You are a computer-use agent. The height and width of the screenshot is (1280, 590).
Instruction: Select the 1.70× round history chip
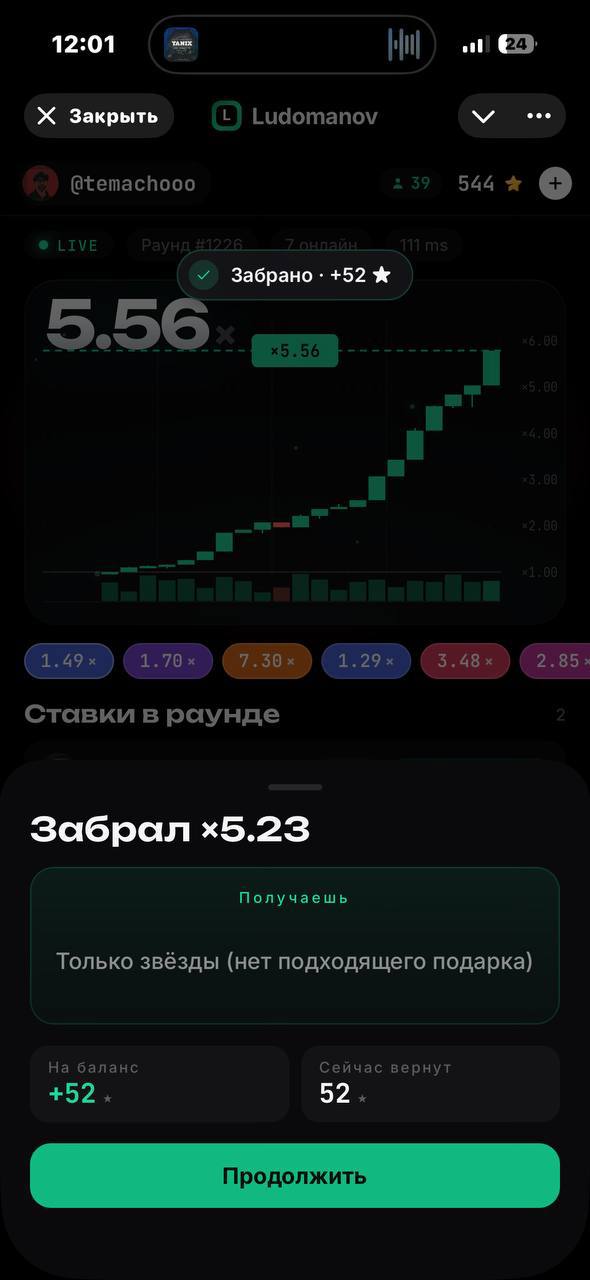(x=167, y=661)
